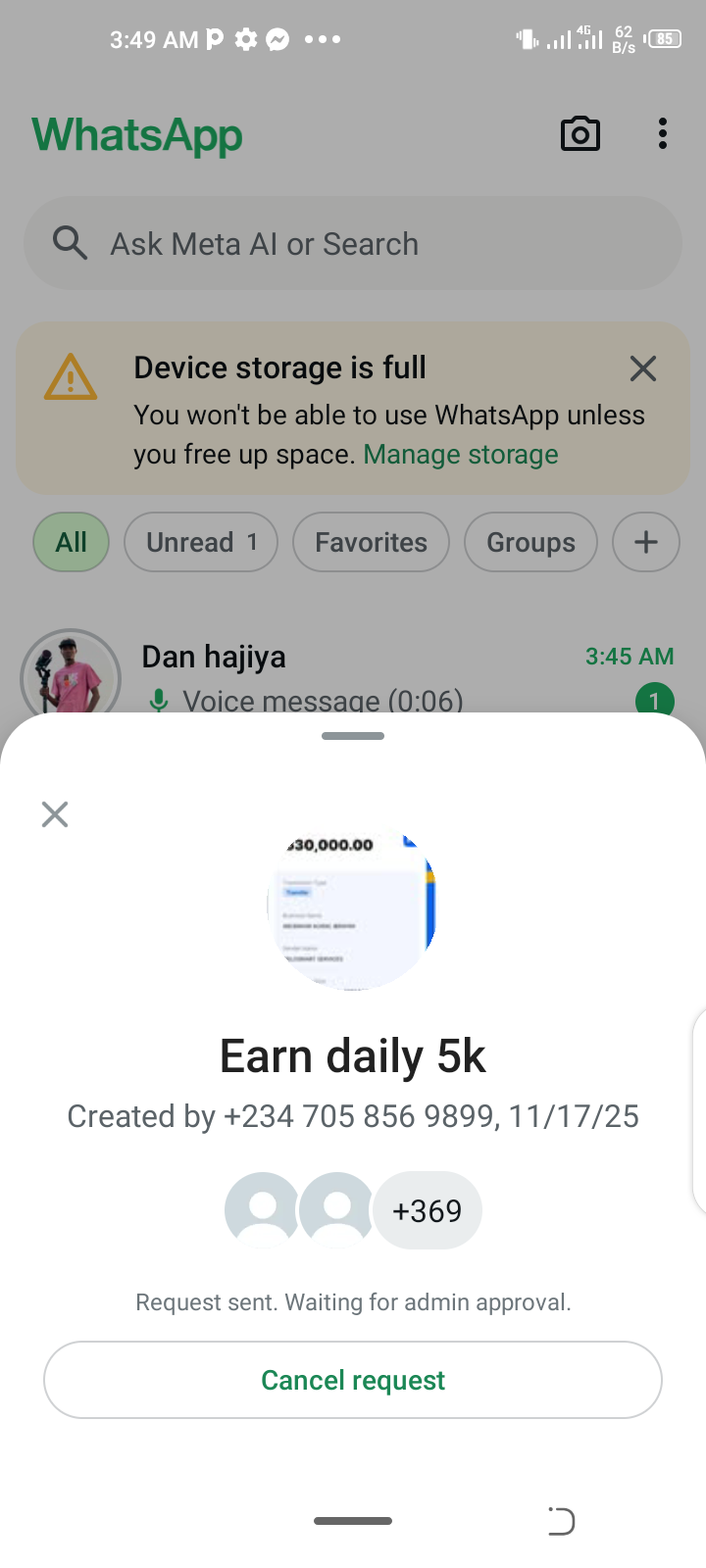Viewport: 706px width, 1568px height.
Task: Open the Manage storage link
Action: (461, 455)
